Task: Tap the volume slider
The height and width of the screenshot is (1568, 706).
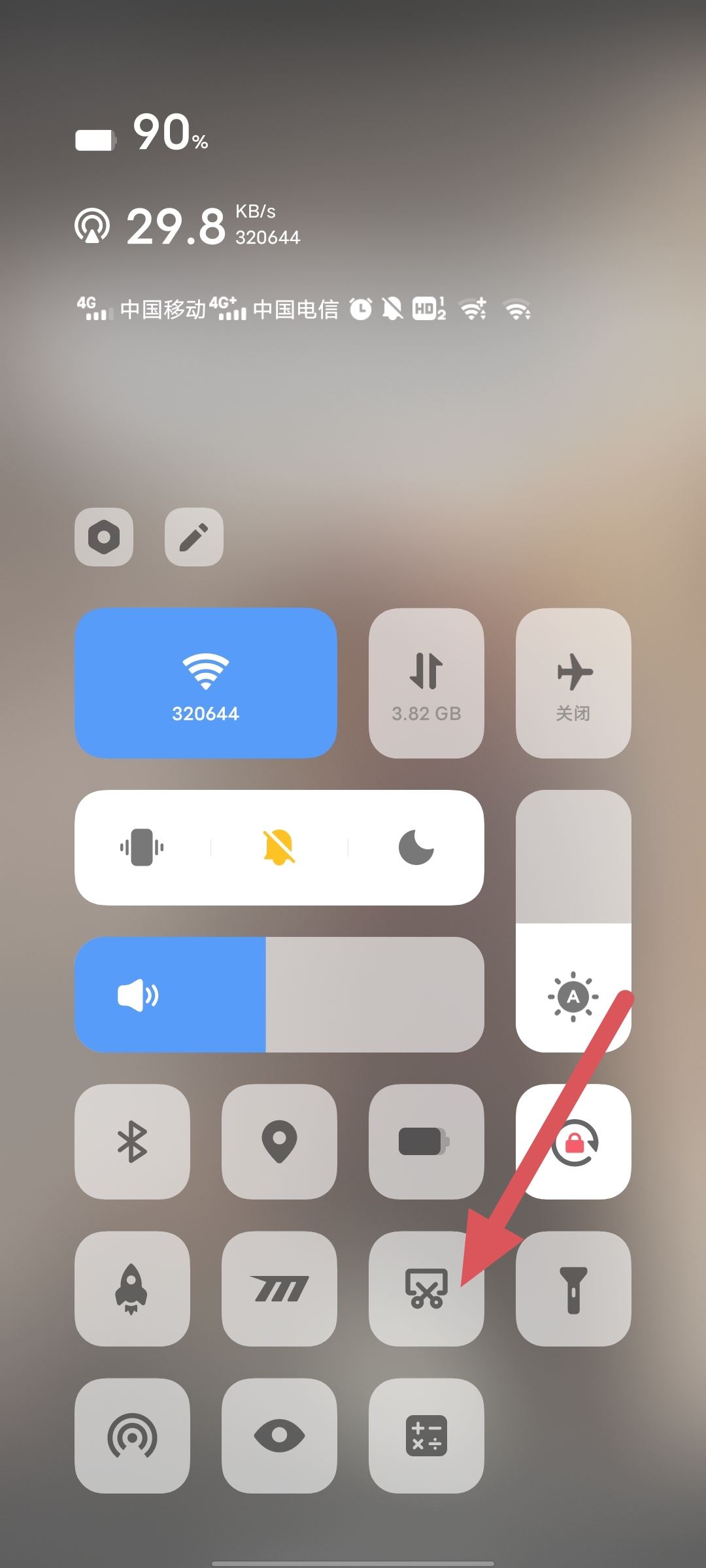Action: point(279,994)
